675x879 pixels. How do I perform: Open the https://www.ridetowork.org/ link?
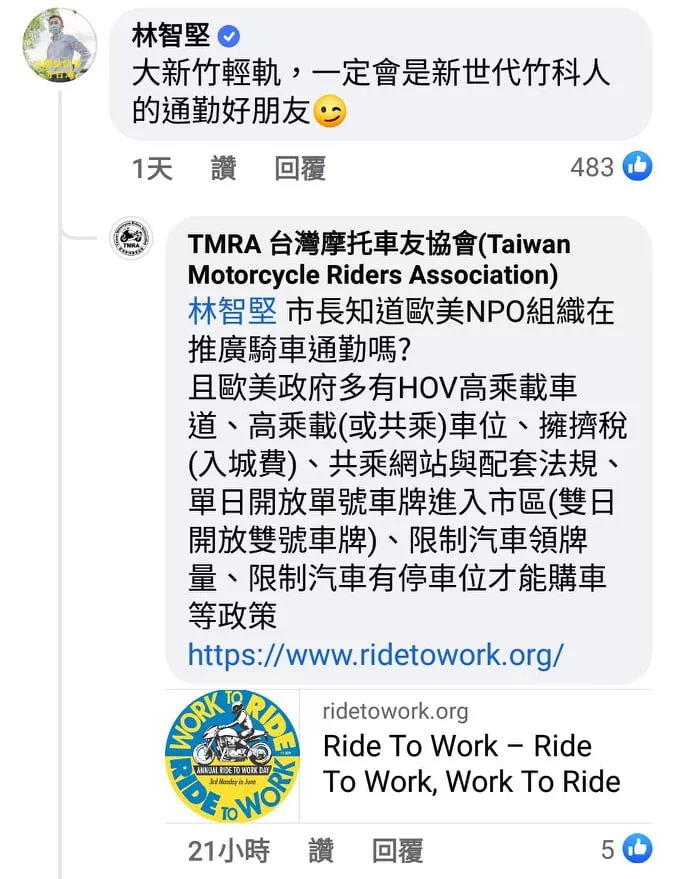click(x=376, y=655)
